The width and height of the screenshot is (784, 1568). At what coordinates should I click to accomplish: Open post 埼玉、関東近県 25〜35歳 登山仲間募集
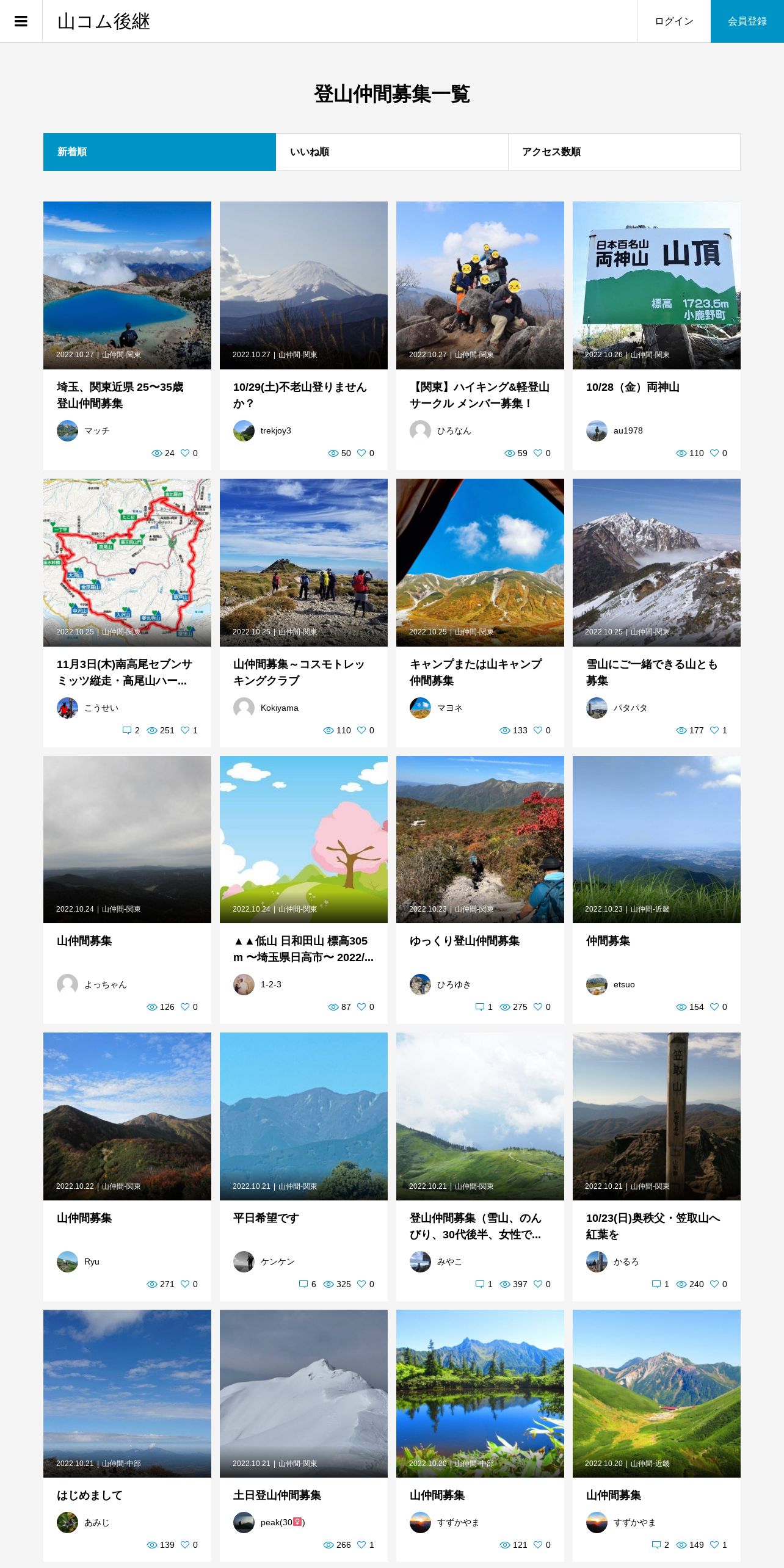(120, 395)
